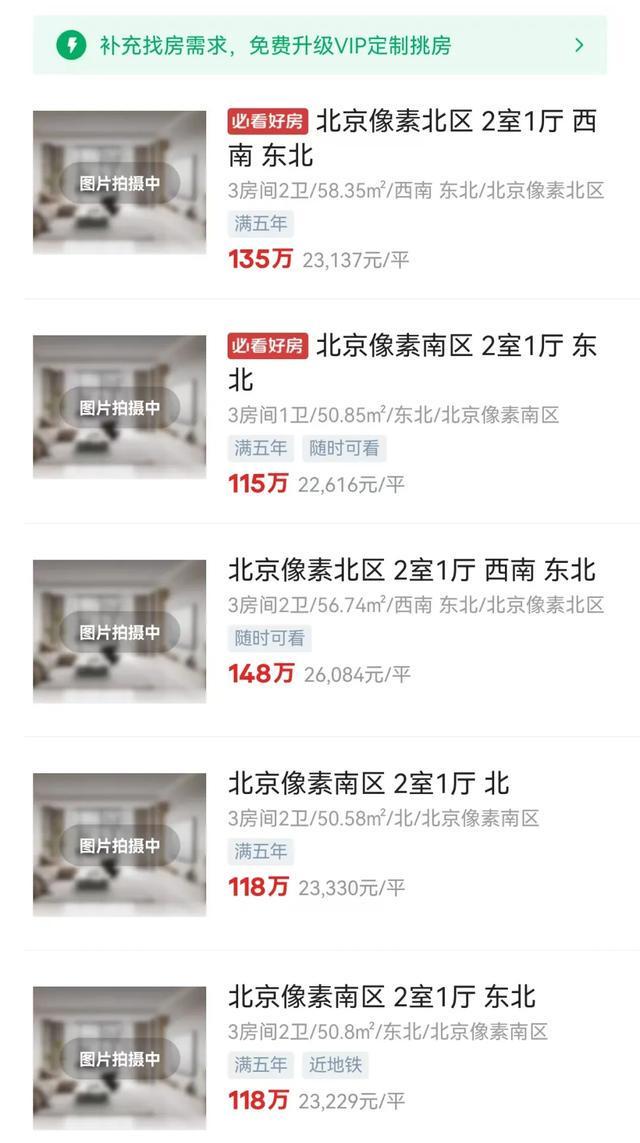View the 118万 北京像素南区 50.8㎡ near-subway listing
This screenshot has height=1143, width=640.
(x=380, y=997)
